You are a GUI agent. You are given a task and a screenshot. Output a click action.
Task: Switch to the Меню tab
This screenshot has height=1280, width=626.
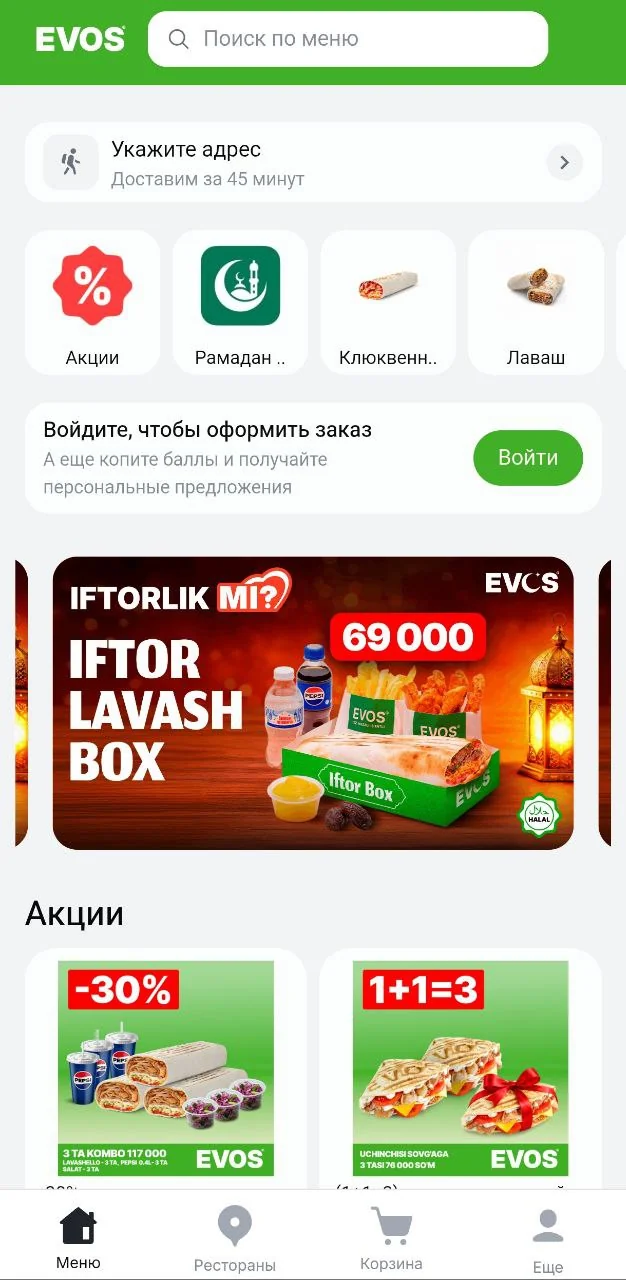[78, 1238]
